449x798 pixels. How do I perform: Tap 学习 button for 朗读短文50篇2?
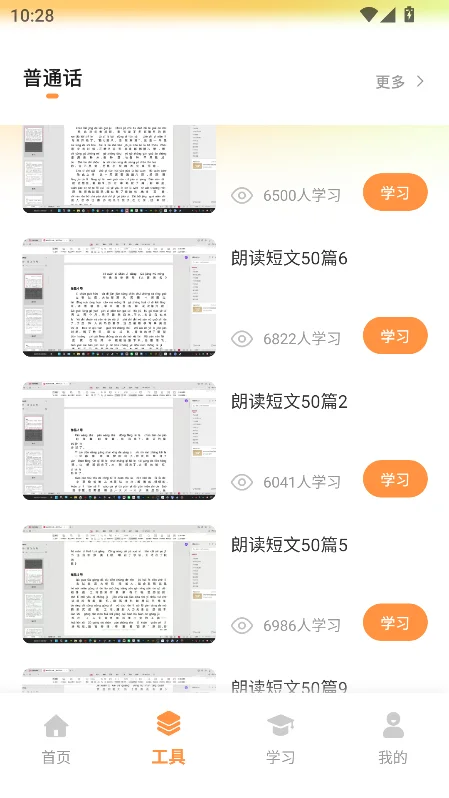[395, 479]
